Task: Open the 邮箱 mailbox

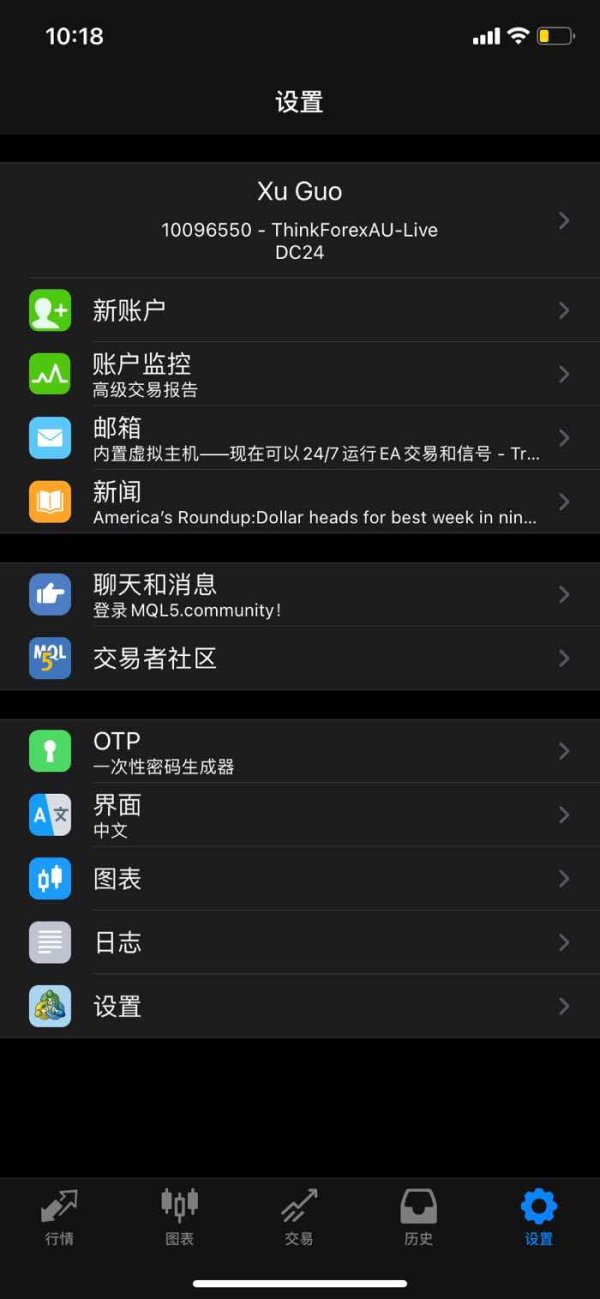Action: [x=300, y=438]
